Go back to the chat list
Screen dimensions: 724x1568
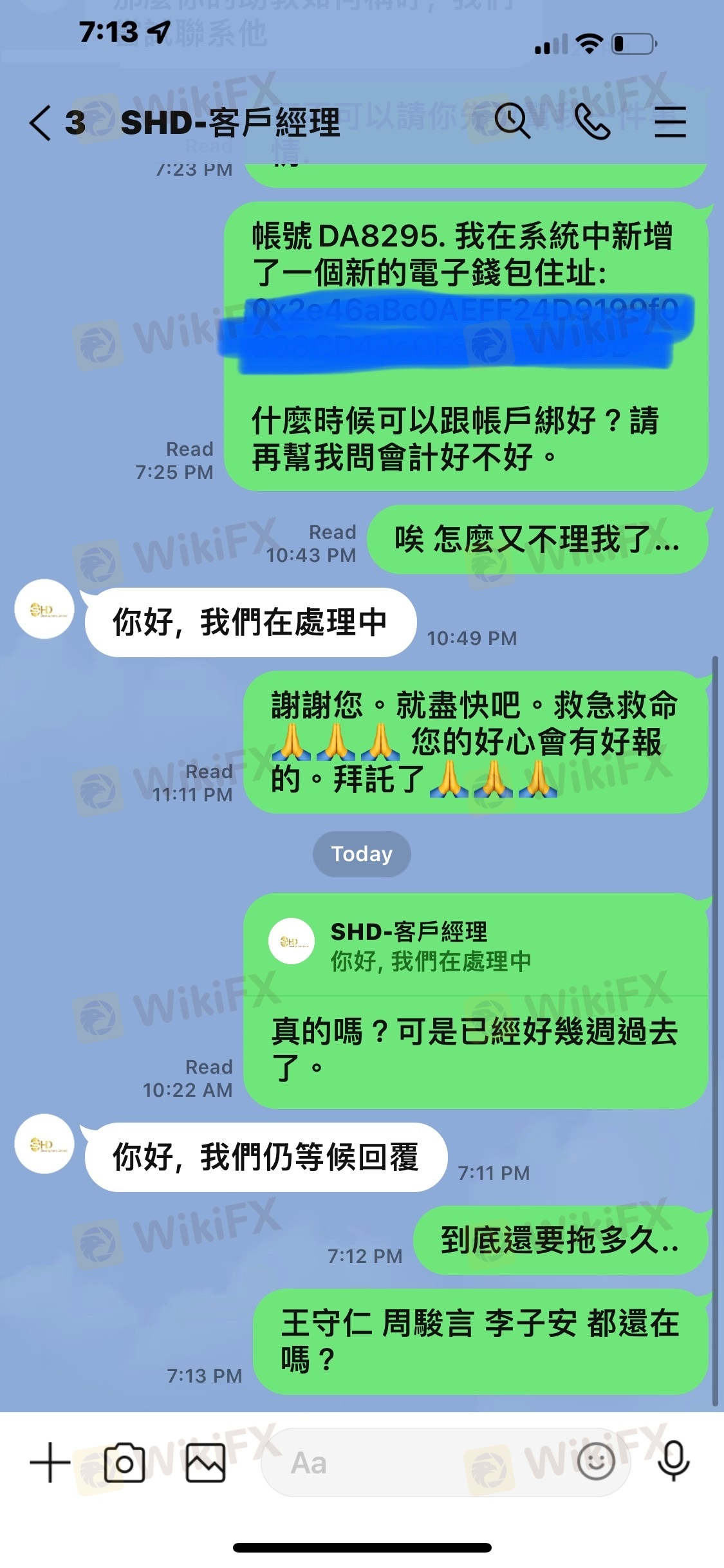pyautogui.click(x=40, y=122)
